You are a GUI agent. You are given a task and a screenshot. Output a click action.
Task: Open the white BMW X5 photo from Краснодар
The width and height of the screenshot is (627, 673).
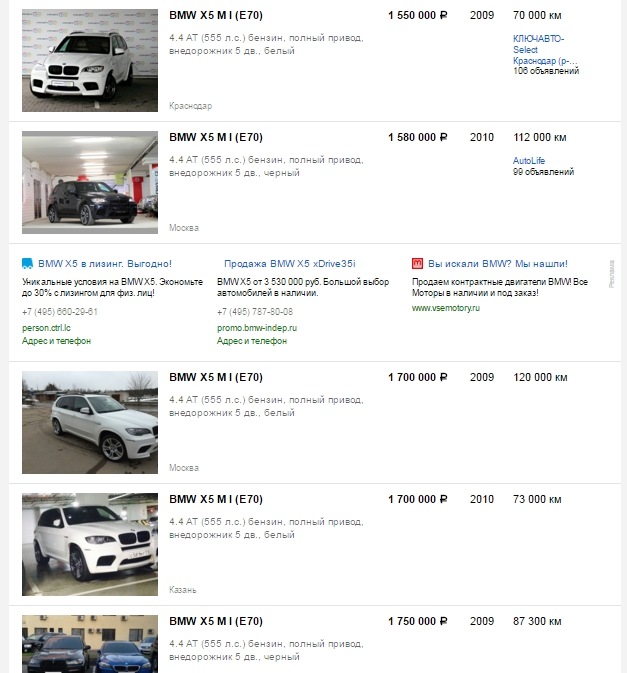point(90,60)
